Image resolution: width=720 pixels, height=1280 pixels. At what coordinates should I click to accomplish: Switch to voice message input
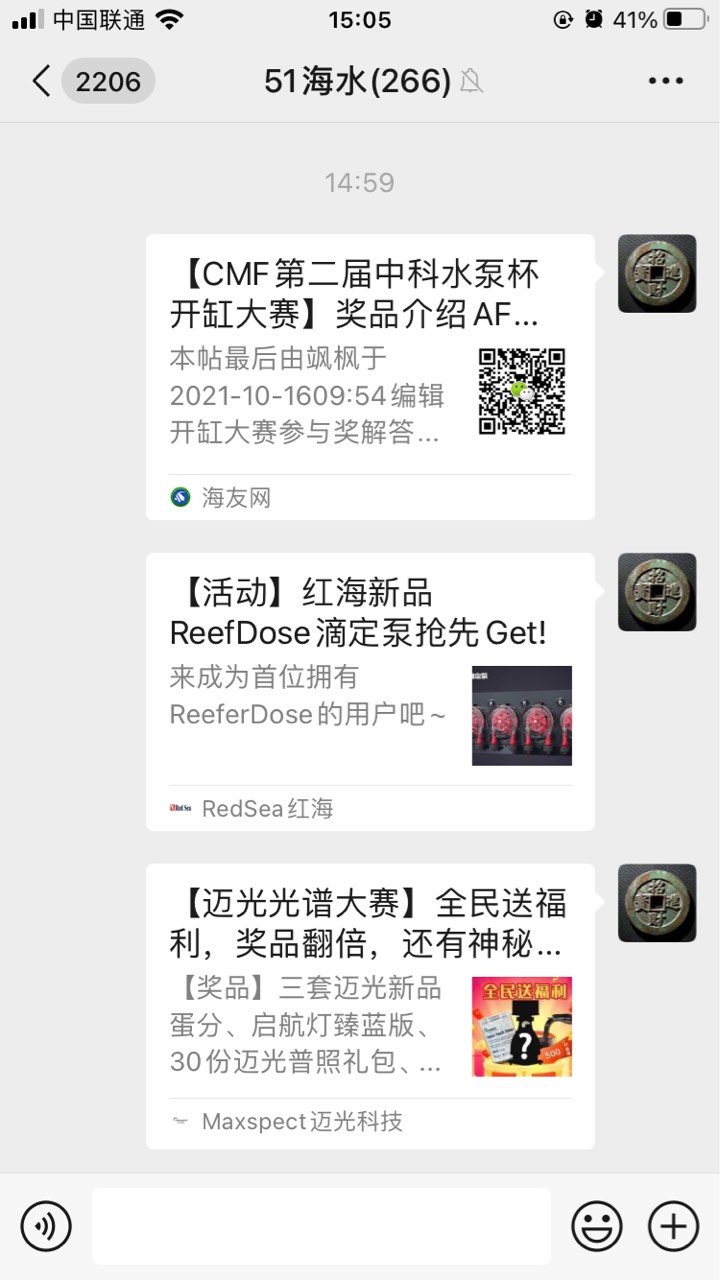(x=46, y=1225)
